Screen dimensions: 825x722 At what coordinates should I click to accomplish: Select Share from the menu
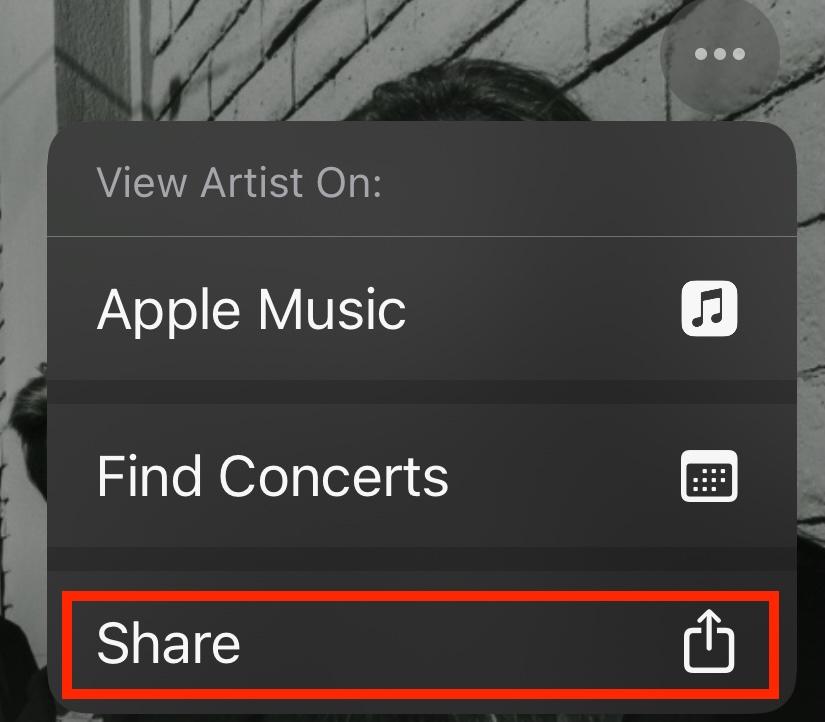tap(420, 643)
